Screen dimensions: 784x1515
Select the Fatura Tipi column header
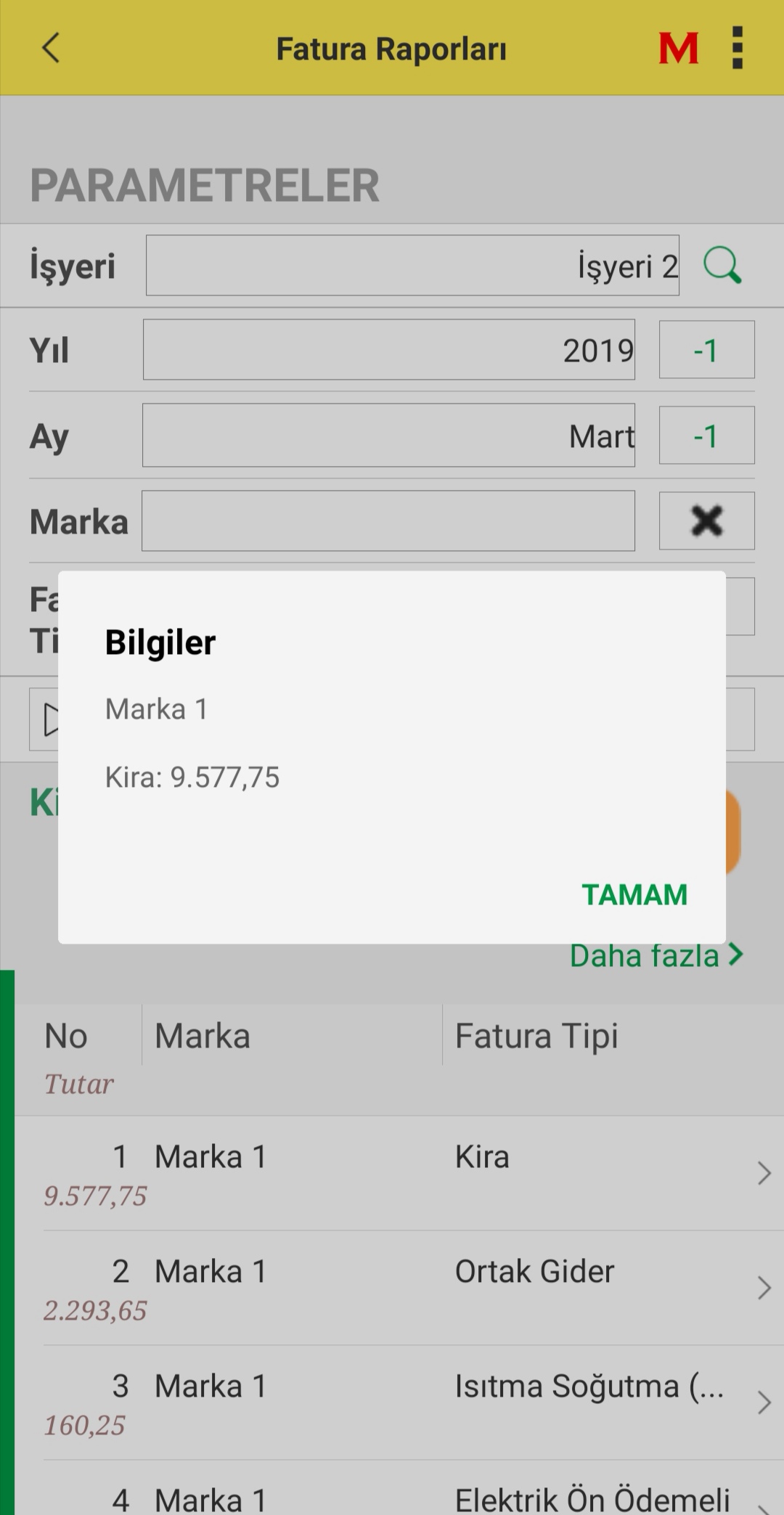click(536, 1036)
